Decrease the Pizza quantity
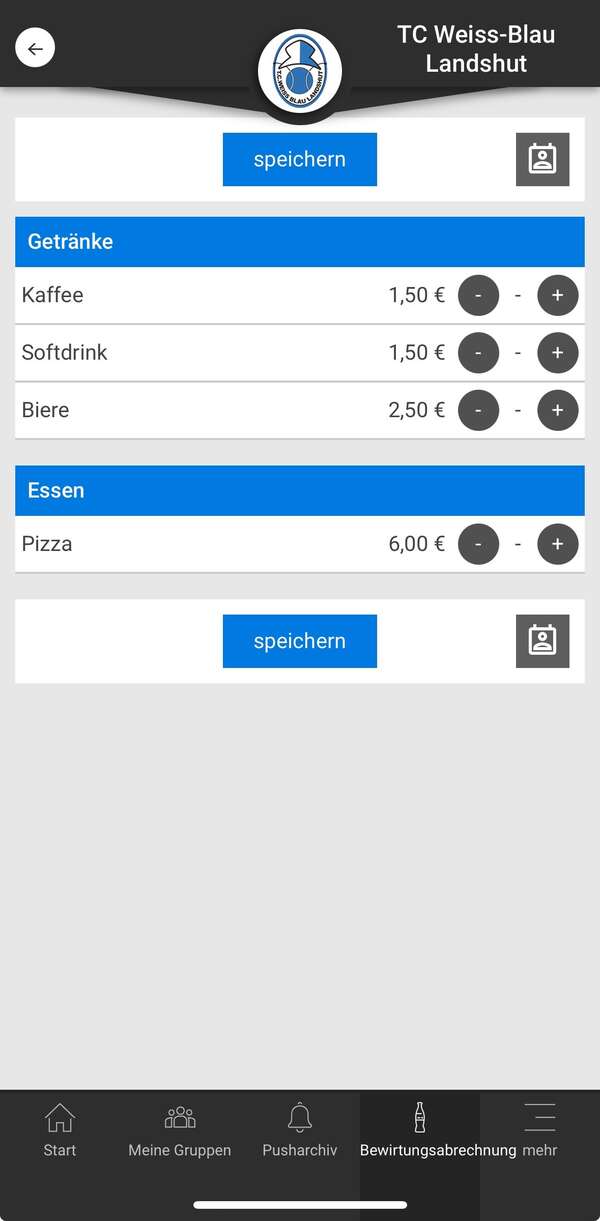Screen dimensions: 600x1221 click(478, 544)
